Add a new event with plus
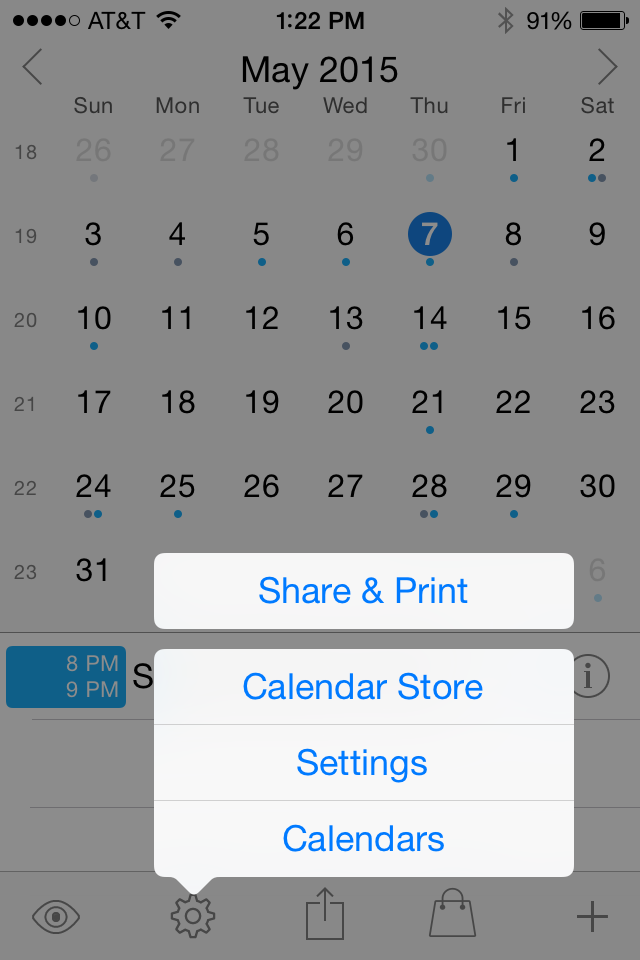 [x=592, y=916]
